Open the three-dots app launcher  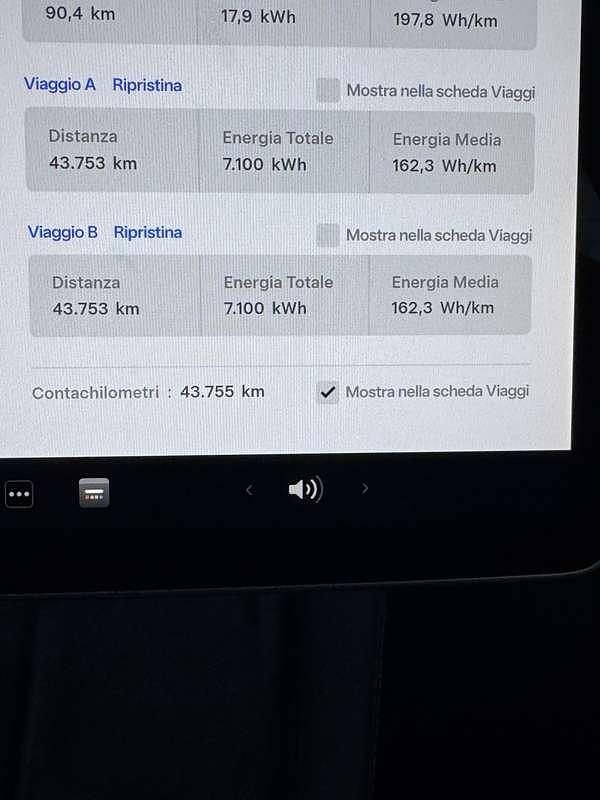[19, 493]
